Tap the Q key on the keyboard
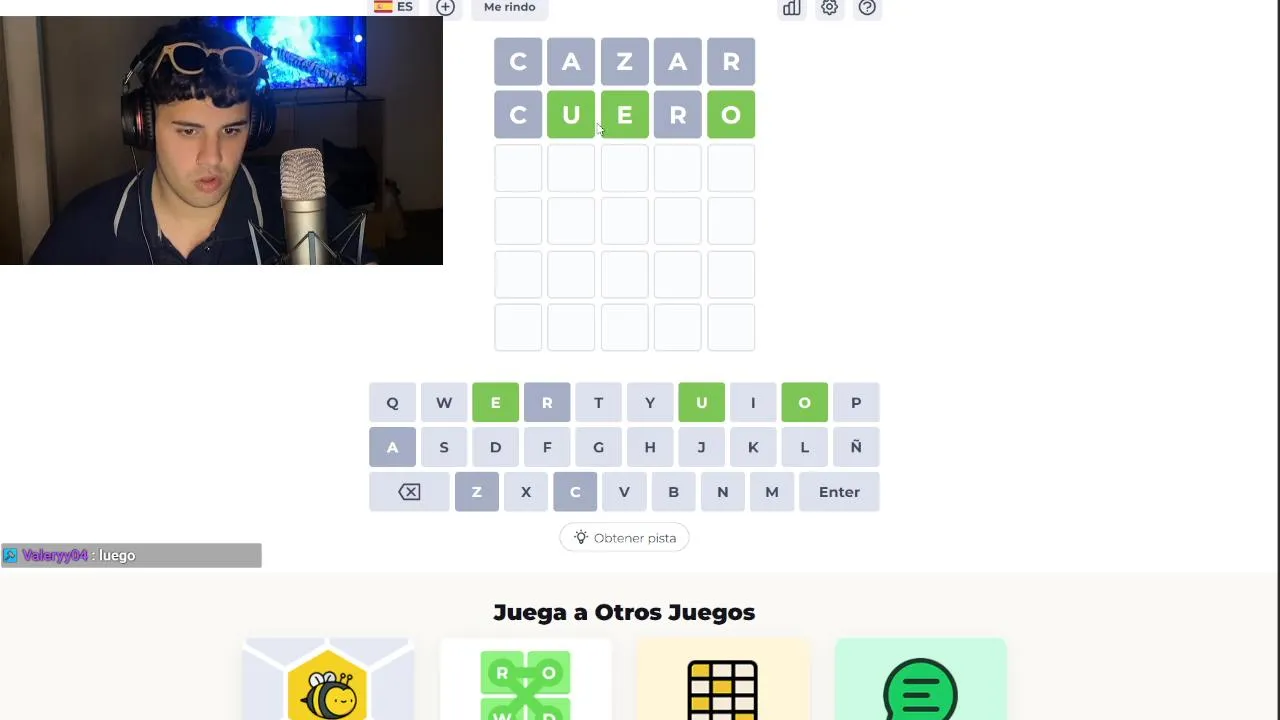Screen dimensions: 1280x720 pos(392,403)
